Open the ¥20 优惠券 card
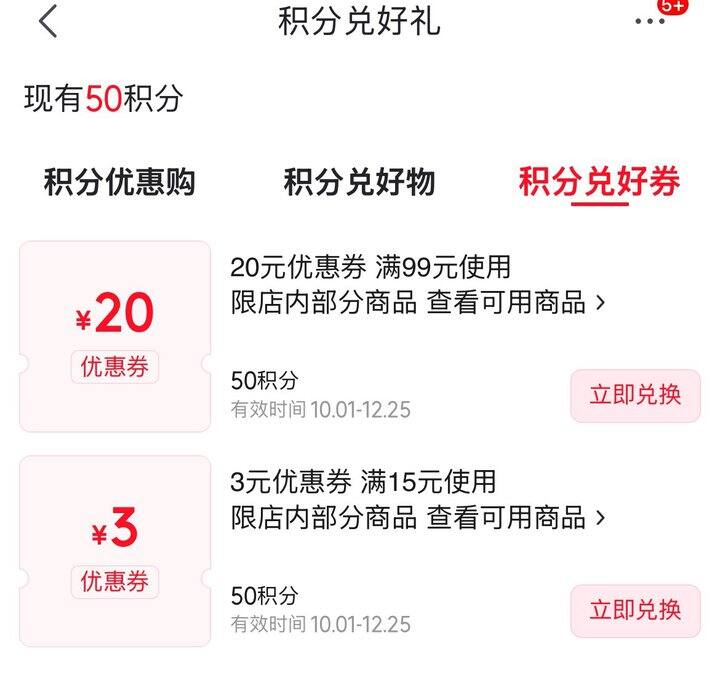The image size is (720, 678). (x=115, y=336)
